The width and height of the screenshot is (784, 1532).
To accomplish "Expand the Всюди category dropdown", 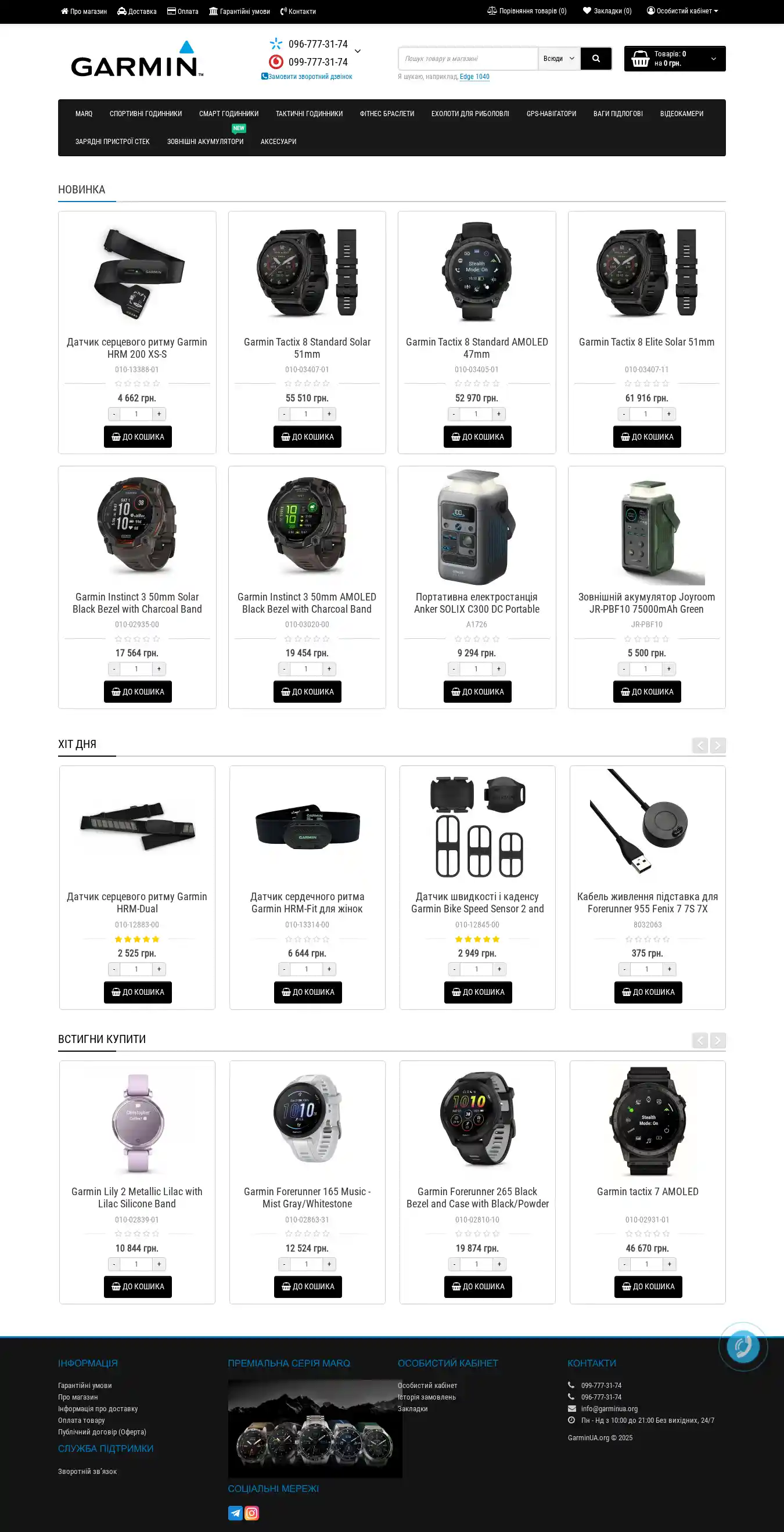I will 559,59.
